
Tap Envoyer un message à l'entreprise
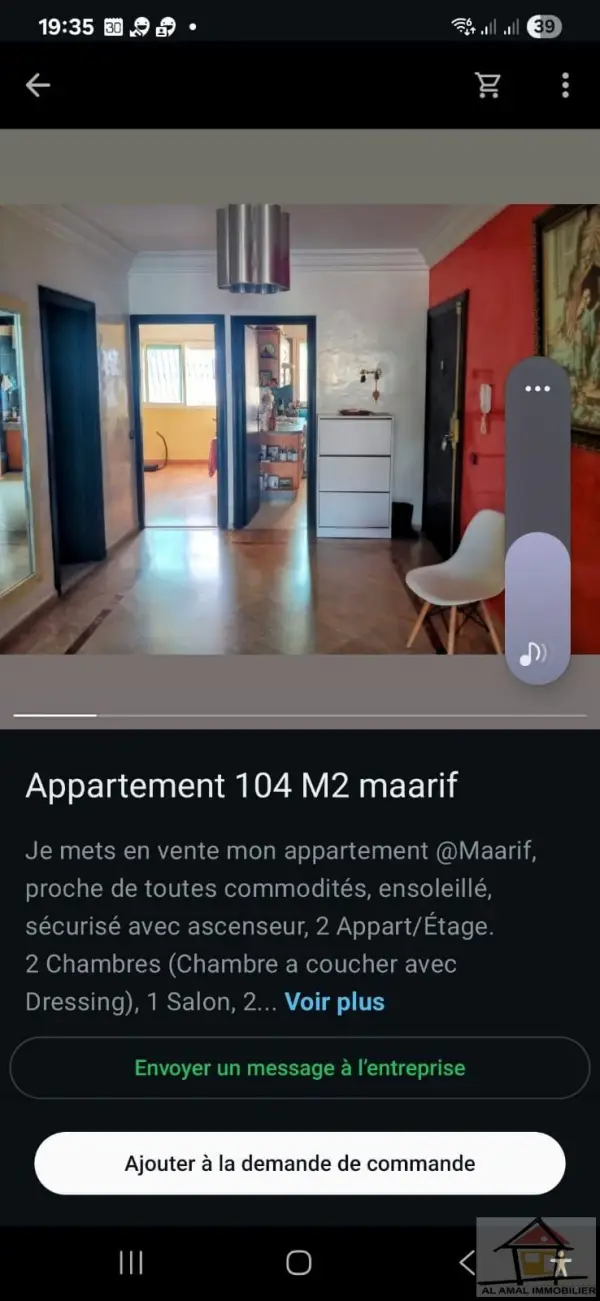pyautogui.click(x=300, y=1068)
